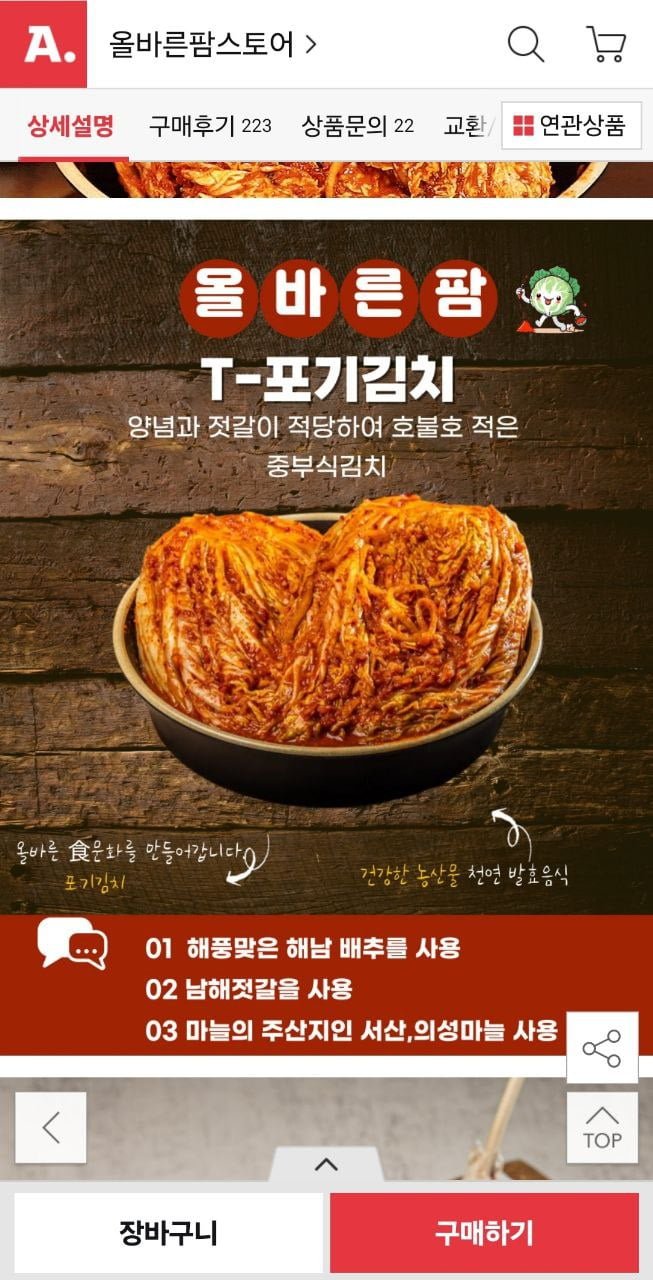Switch to the 상품문의 tab
The height and width of the screenshot is (1280, 653).
pyautogui.click(x=357, y=125)
